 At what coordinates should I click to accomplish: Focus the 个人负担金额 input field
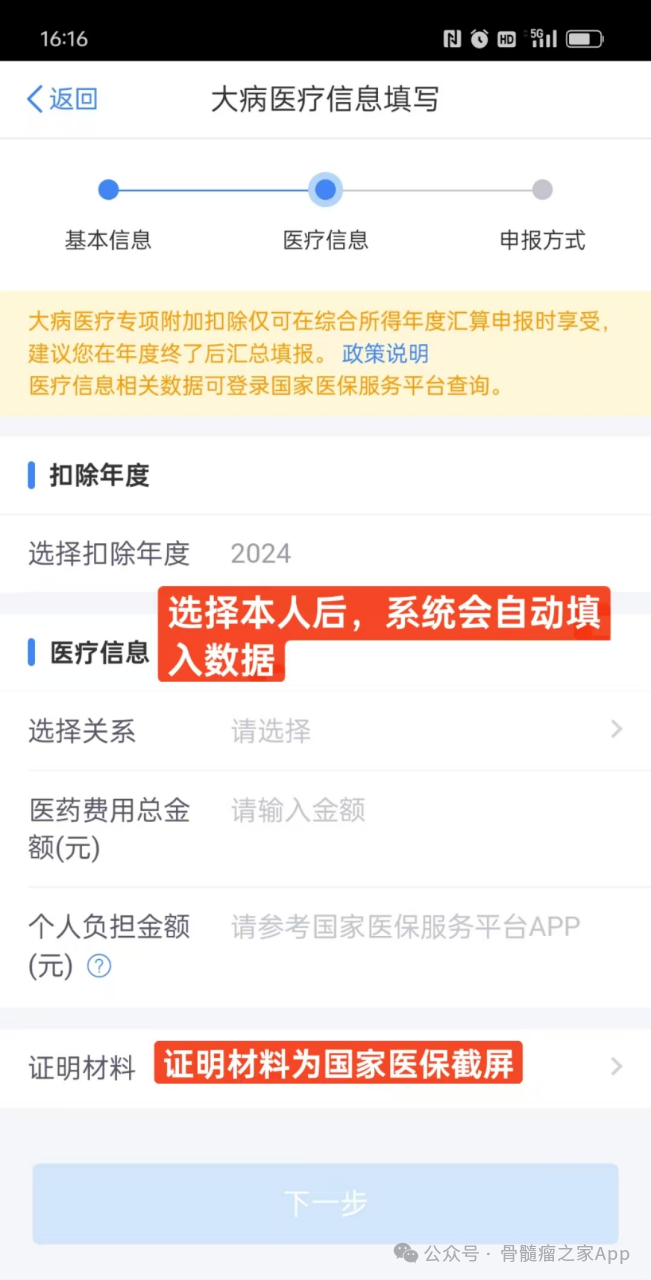tap(420, 927)
